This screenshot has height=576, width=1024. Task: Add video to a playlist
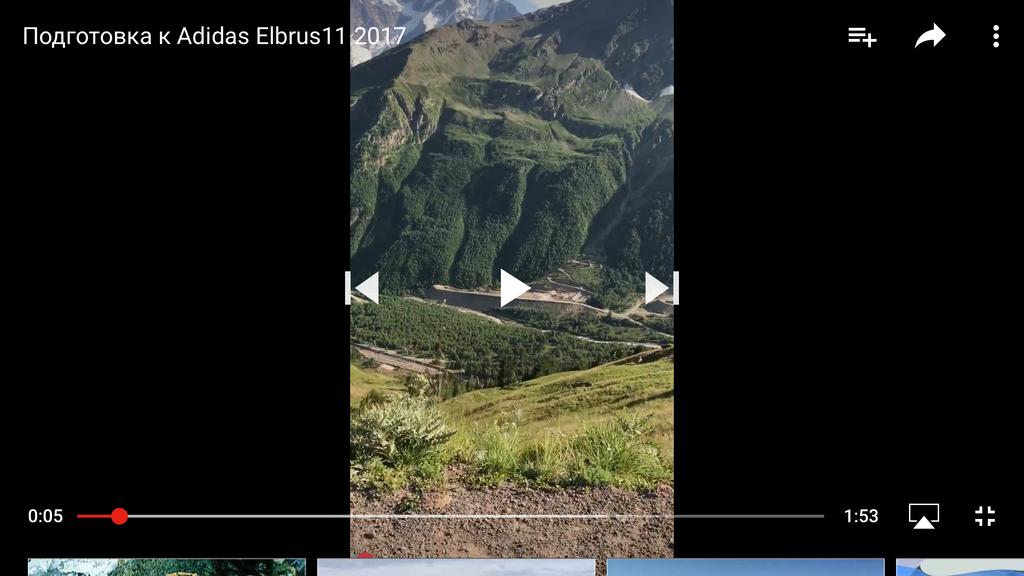(862, 37)
